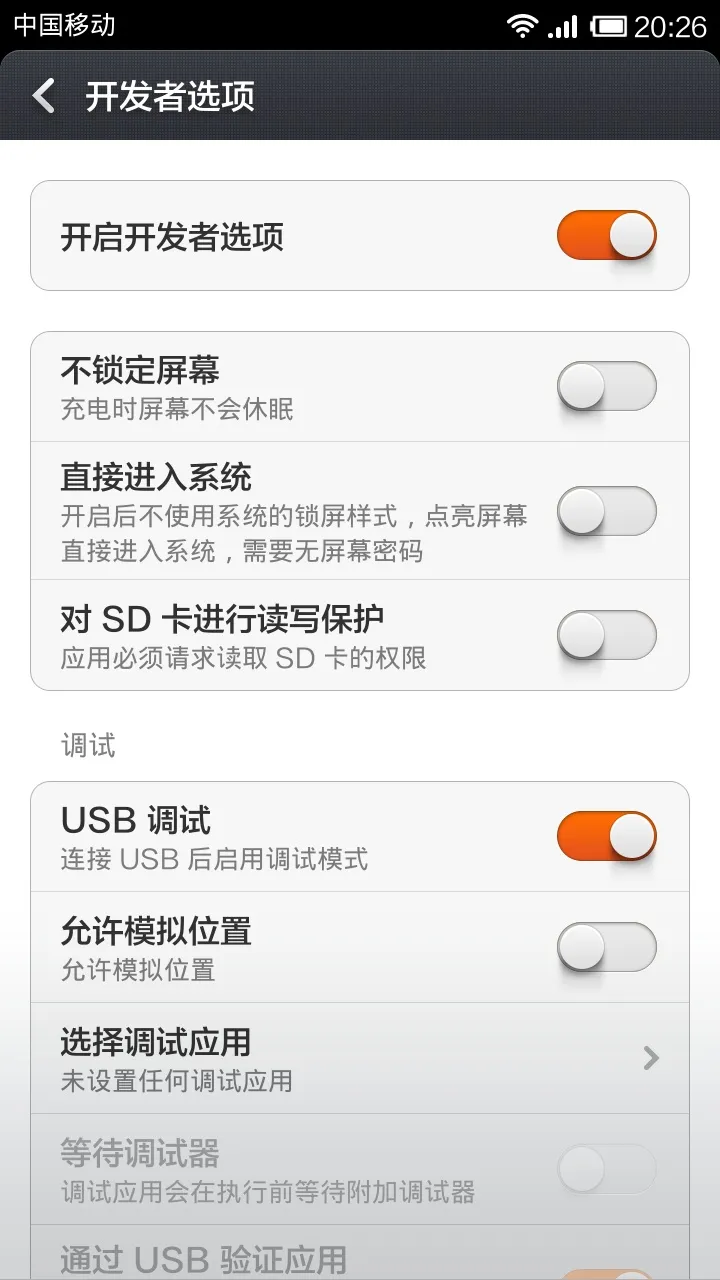
Task: Enable the 不锁定屏幕 switch
Action: (x=606, y=386)
